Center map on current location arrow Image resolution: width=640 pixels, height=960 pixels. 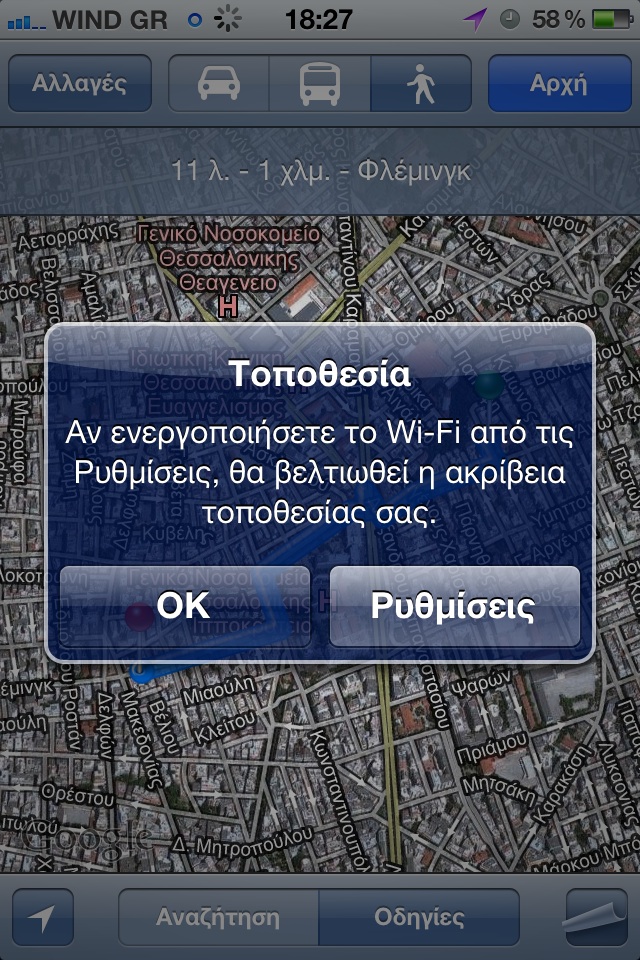point(43,918)
